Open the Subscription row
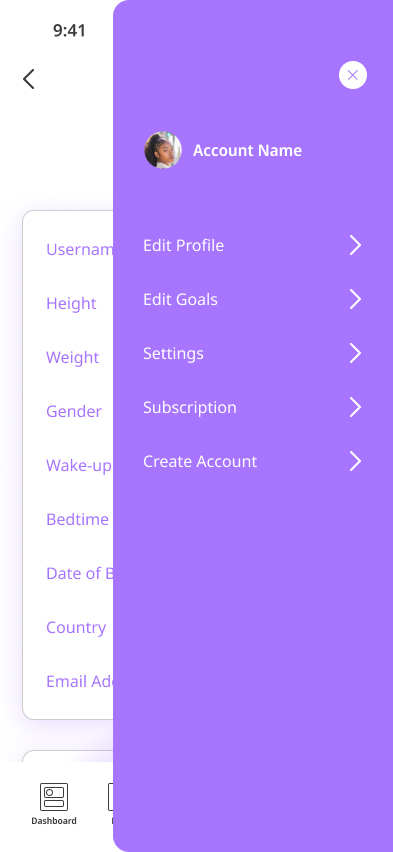Viewport: 393px width, 852px height. 252,407
